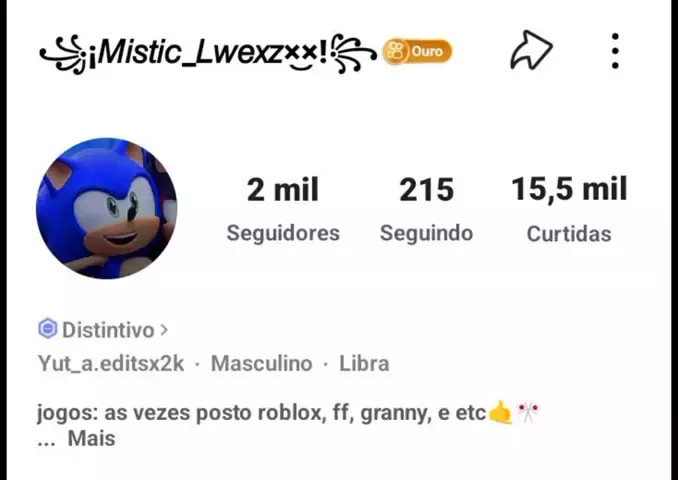Expand the bio with Mais

(x=91, y=438)
